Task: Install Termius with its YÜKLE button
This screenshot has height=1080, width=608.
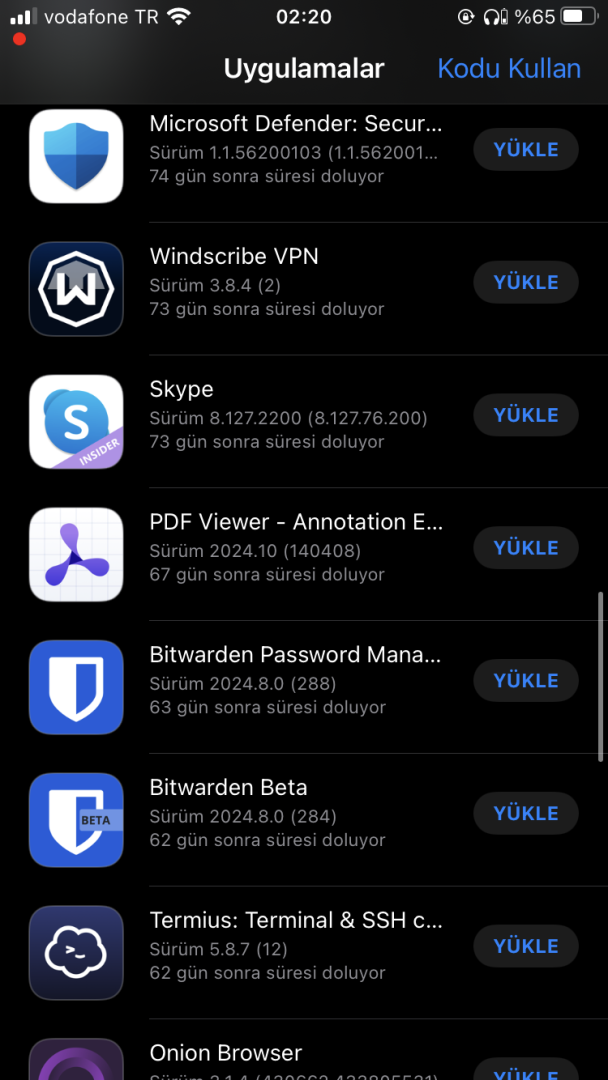Action: 526,946
